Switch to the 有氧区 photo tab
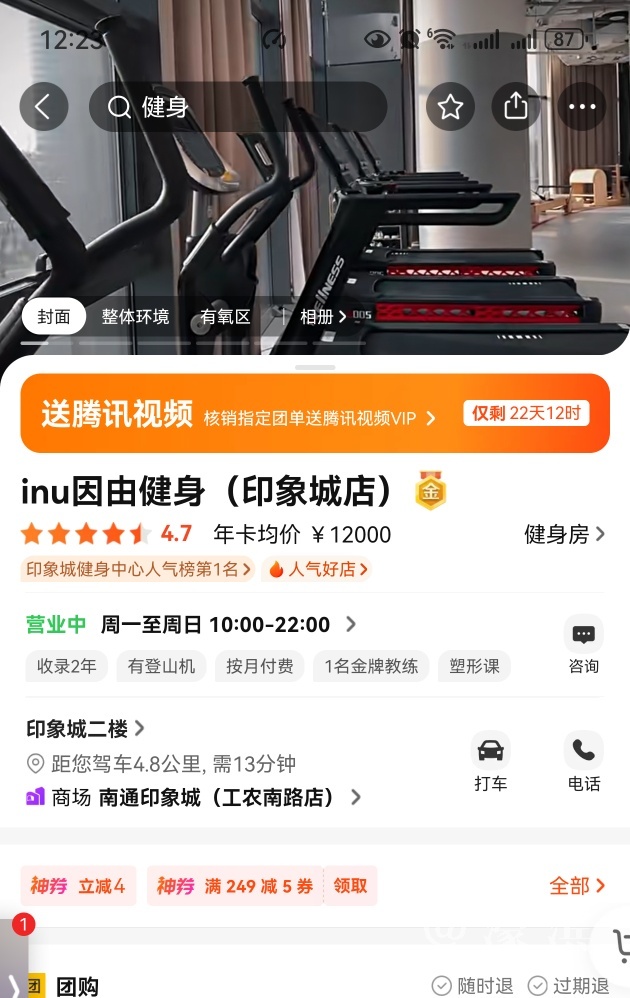The image size is (630, 998). (225, 317)
